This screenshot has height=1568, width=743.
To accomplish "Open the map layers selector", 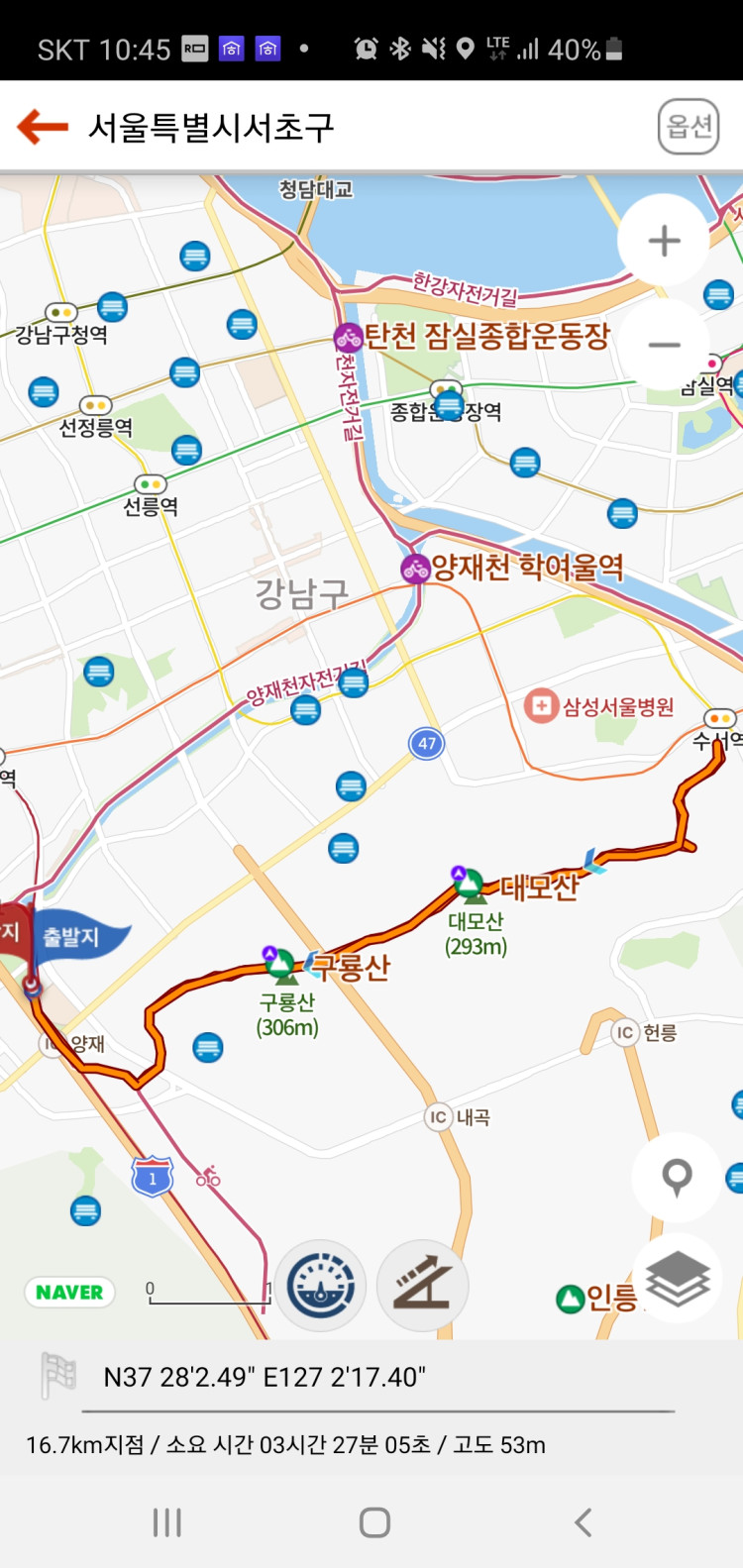I will tap(678, 1278).
